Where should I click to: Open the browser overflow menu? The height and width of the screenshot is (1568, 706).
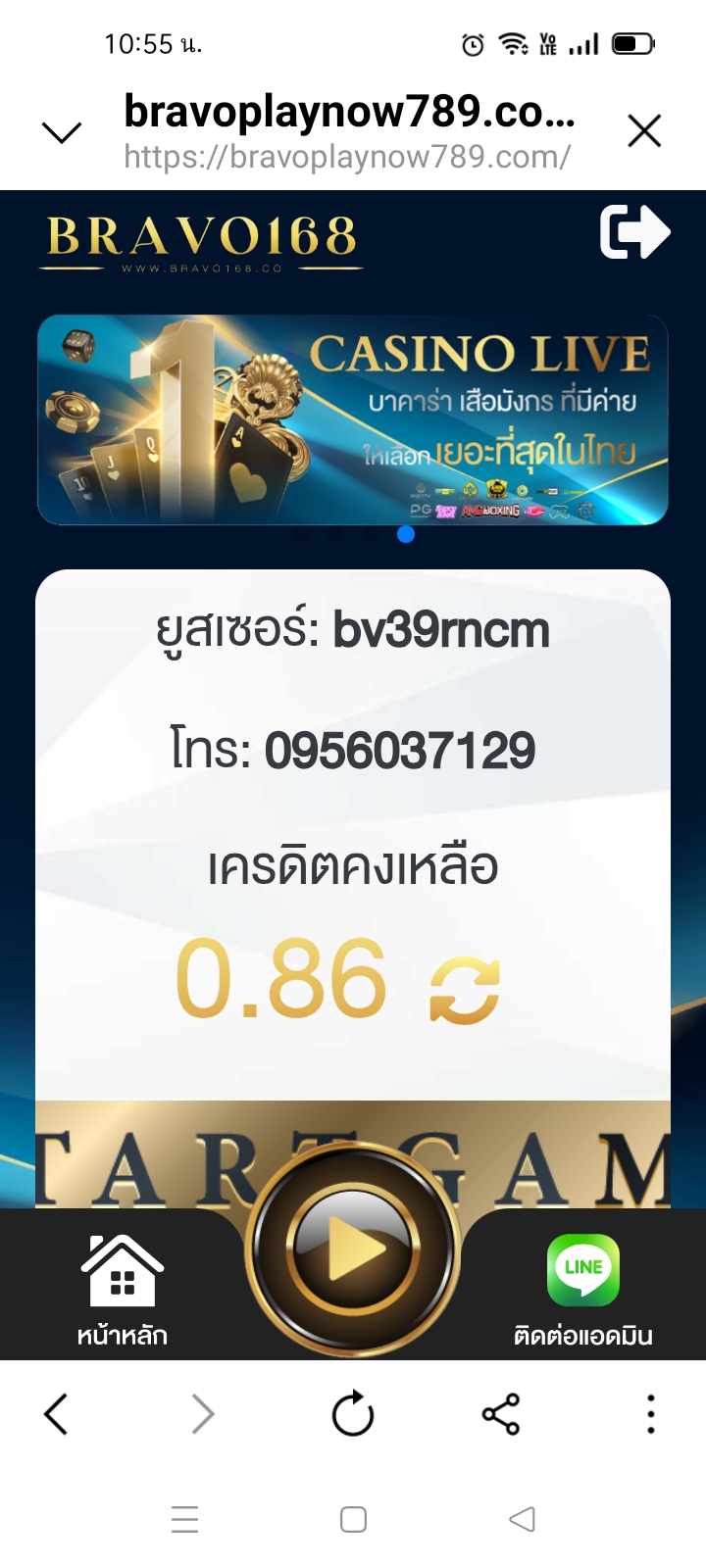650,1414
